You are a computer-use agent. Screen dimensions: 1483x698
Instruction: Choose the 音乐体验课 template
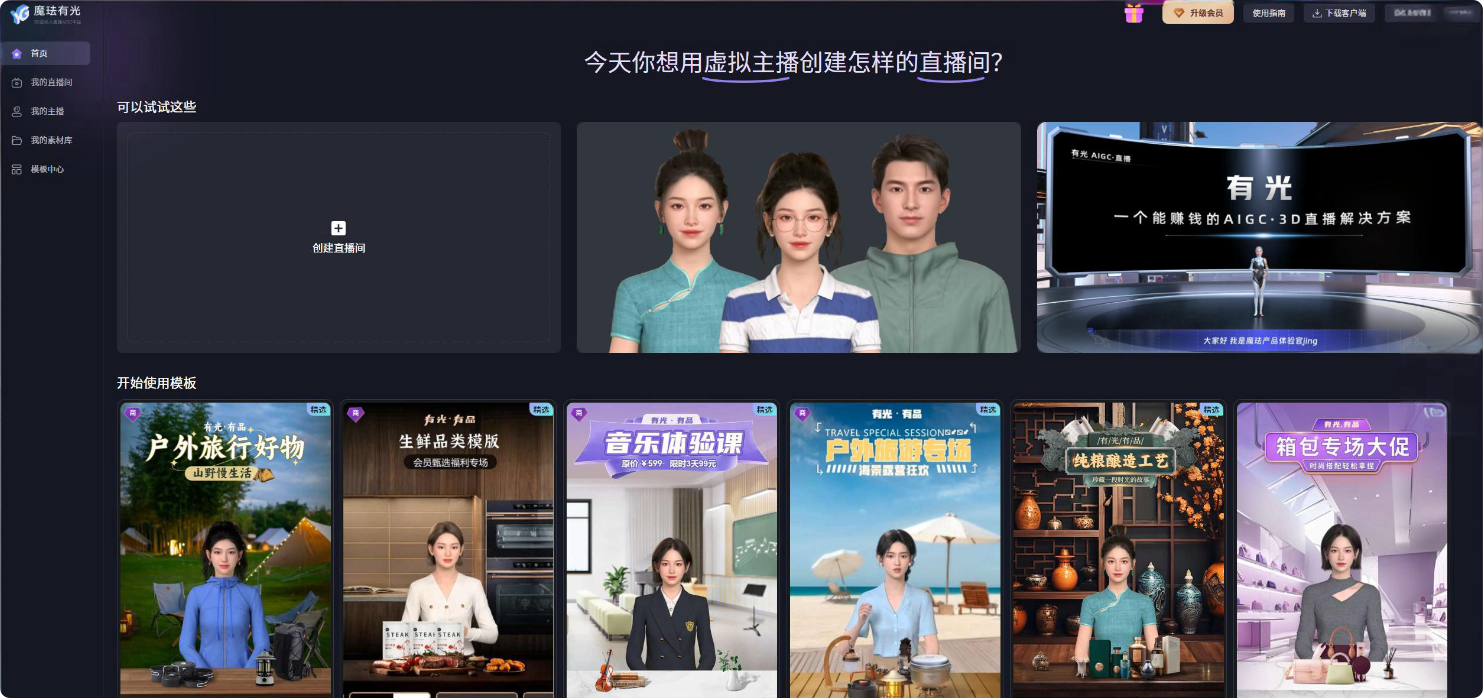pos(671,548)
